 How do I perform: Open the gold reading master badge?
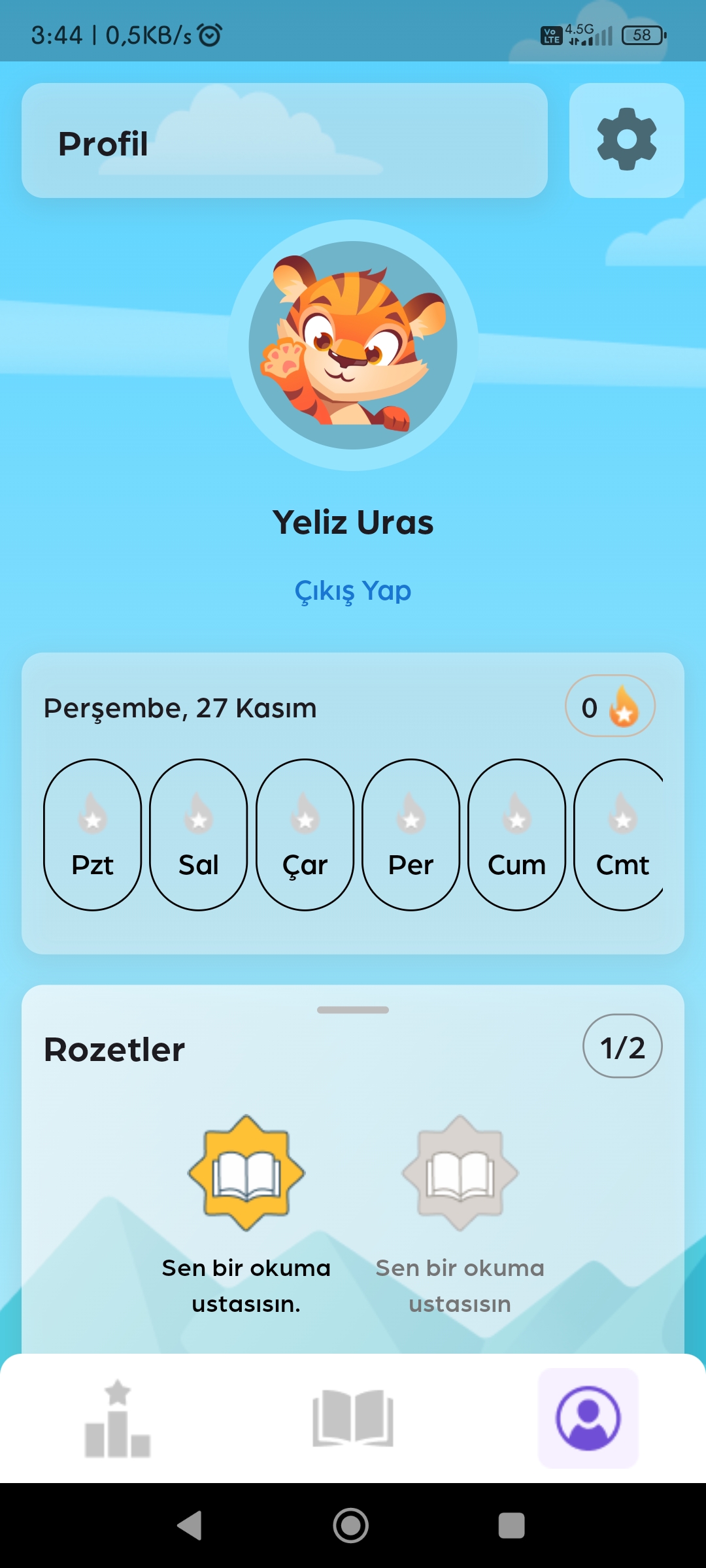pos(246,1173)
